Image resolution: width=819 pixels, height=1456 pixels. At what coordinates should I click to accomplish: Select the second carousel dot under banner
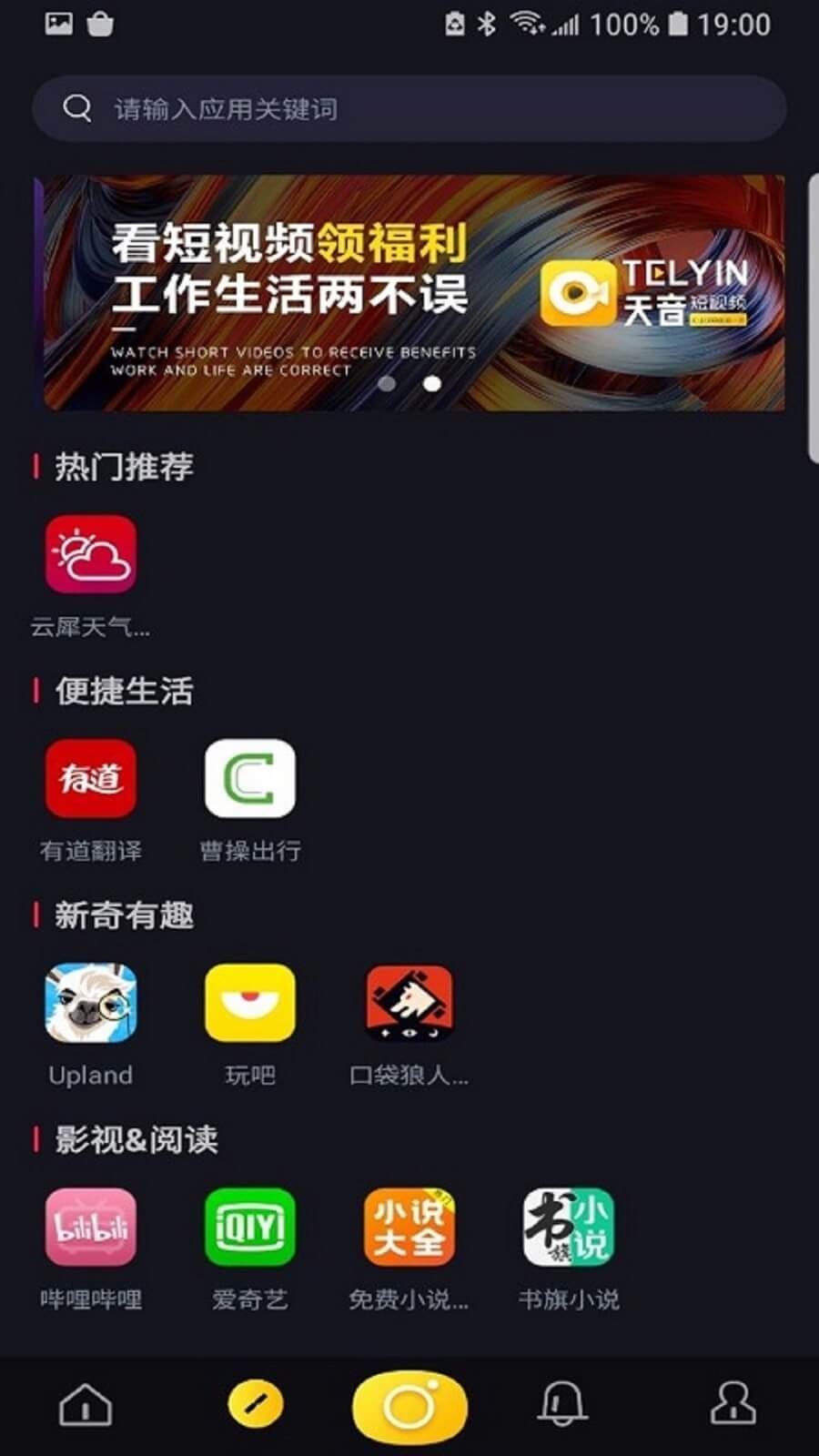(x=430, y=385)
